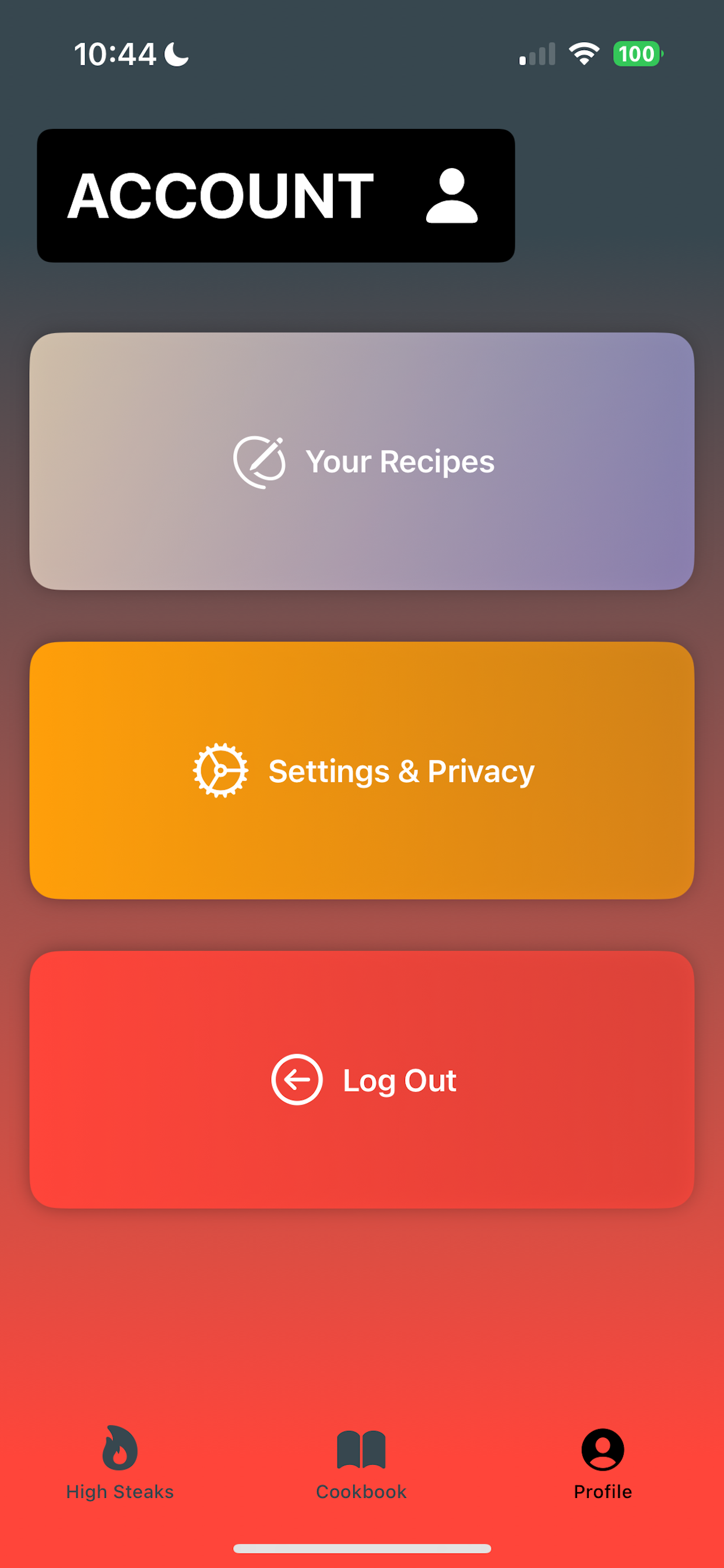Switch to the Cookbook tab
This screenshot has width=724, height=1568.
tap(361, 1473)
